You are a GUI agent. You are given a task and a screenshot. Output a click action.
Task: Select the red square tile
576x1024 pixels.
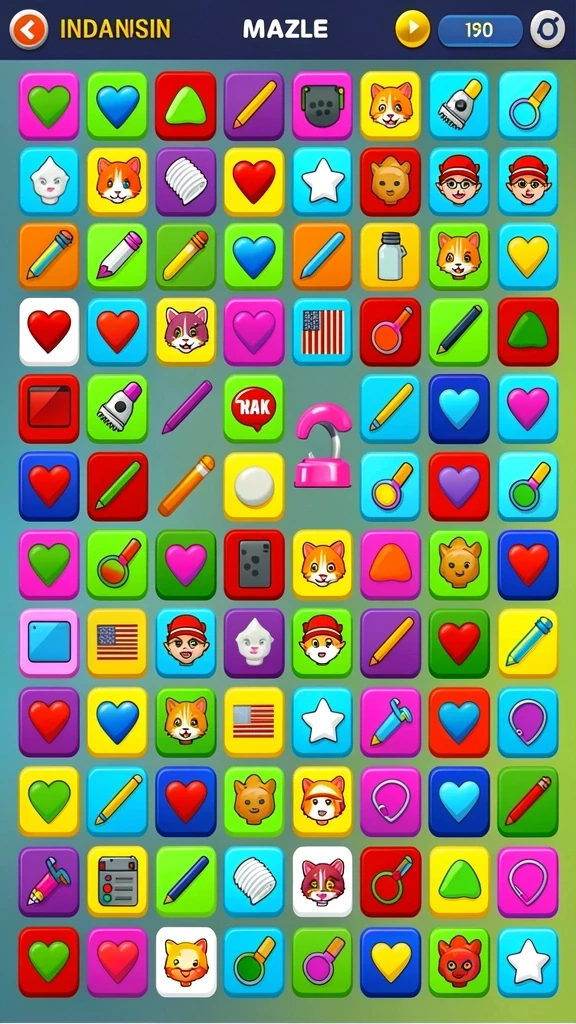(x=49, y=409)
